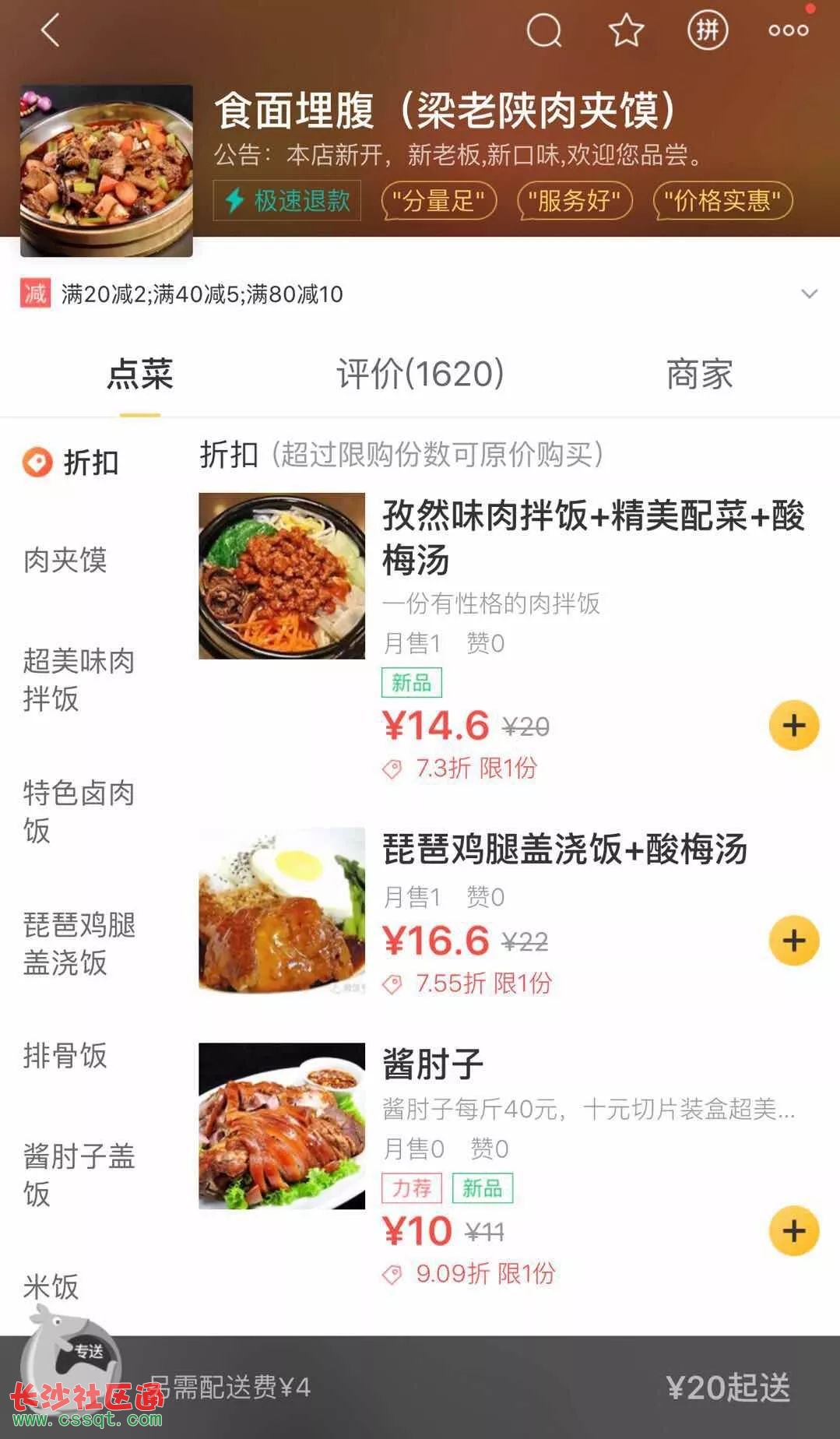Add 酱肘子 to cart
Viewport: 840px width, 1439px height.
coord(794,1231)
